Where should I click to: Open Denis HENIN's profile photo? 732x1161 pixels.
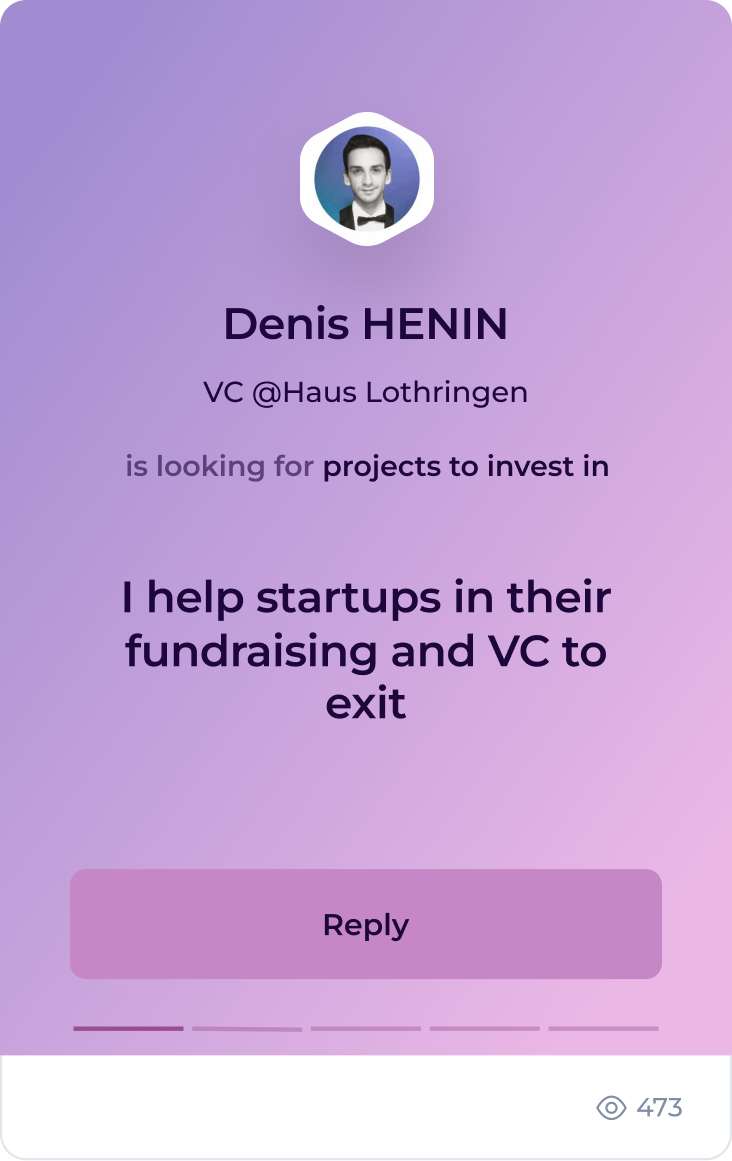366,180
